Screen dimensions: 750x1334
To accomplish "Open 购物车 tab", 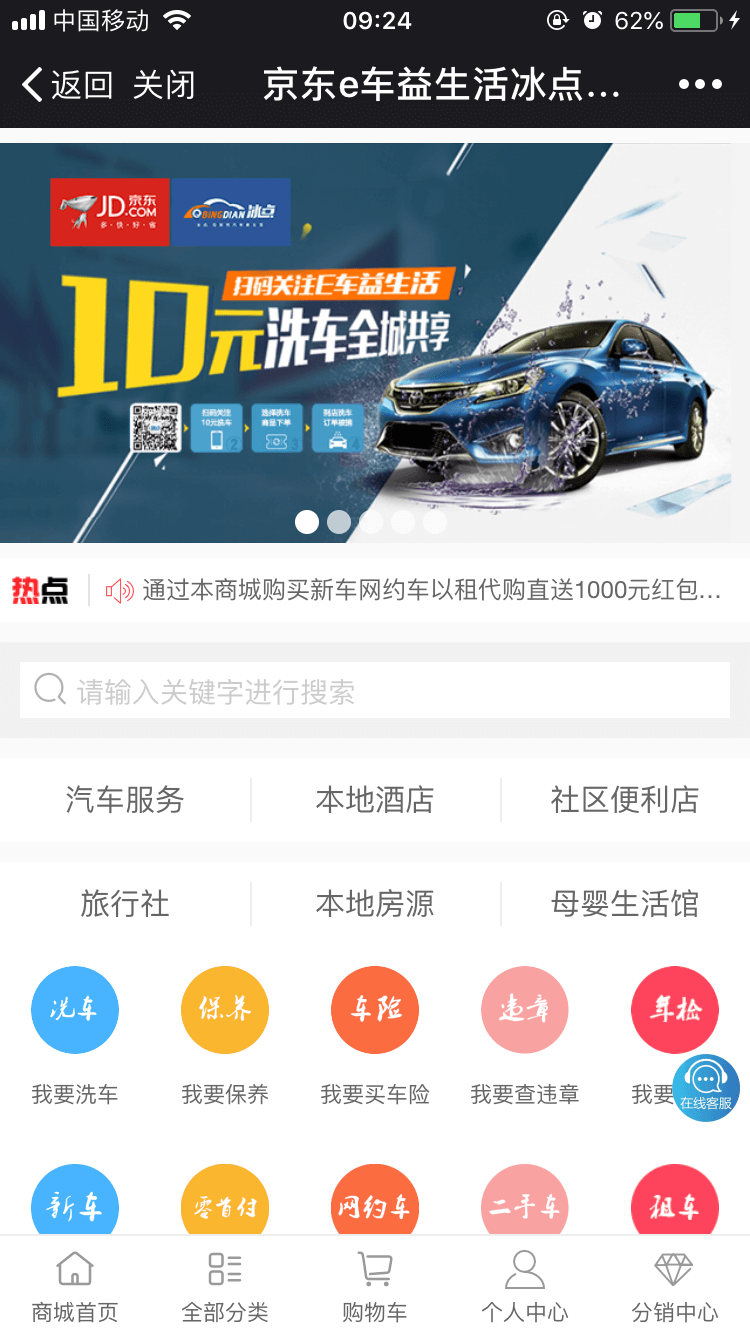I will click(375, 1286).
